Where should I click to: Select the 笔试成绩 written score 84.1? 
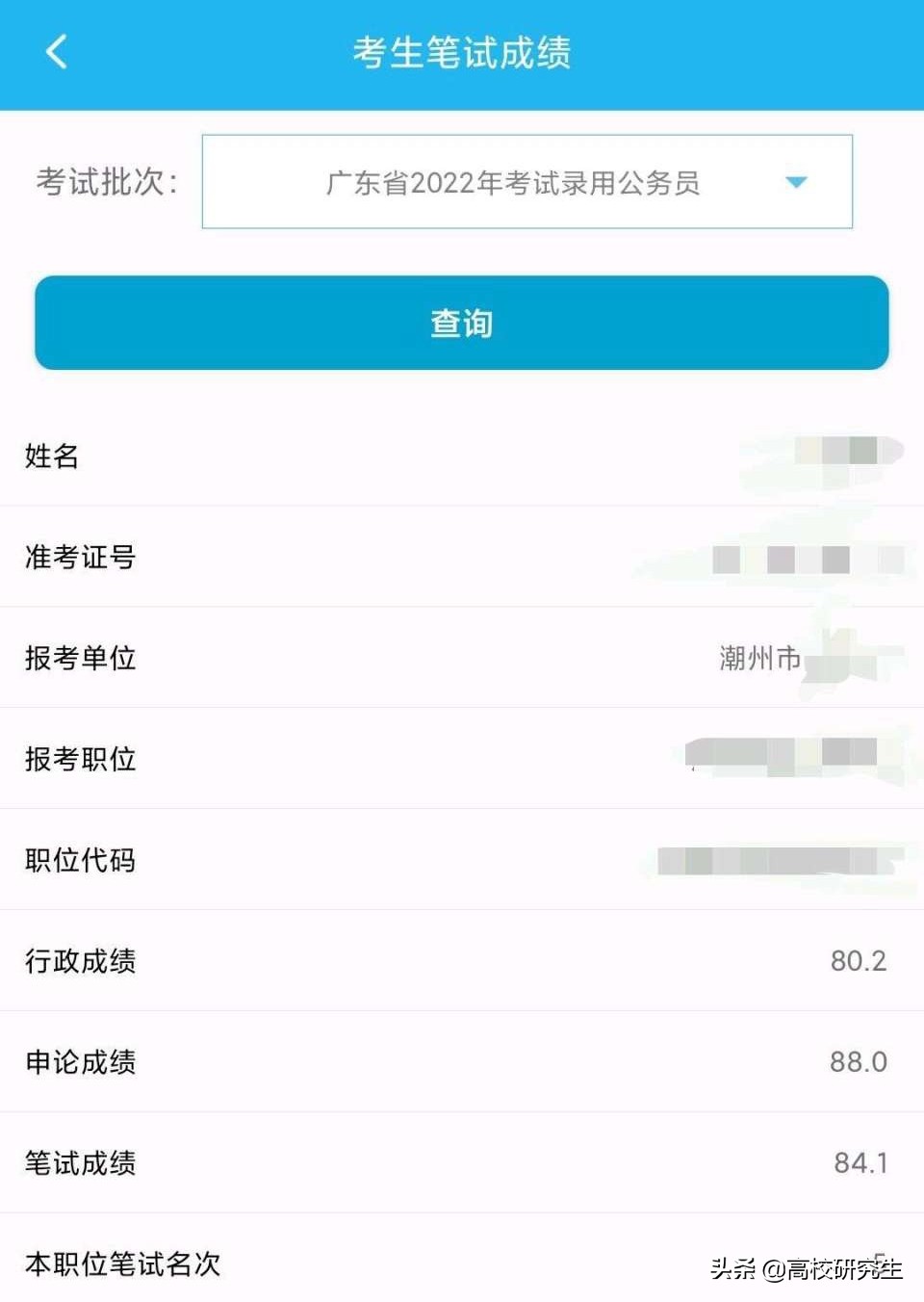pyautogui.click(x=860, y=1163)
